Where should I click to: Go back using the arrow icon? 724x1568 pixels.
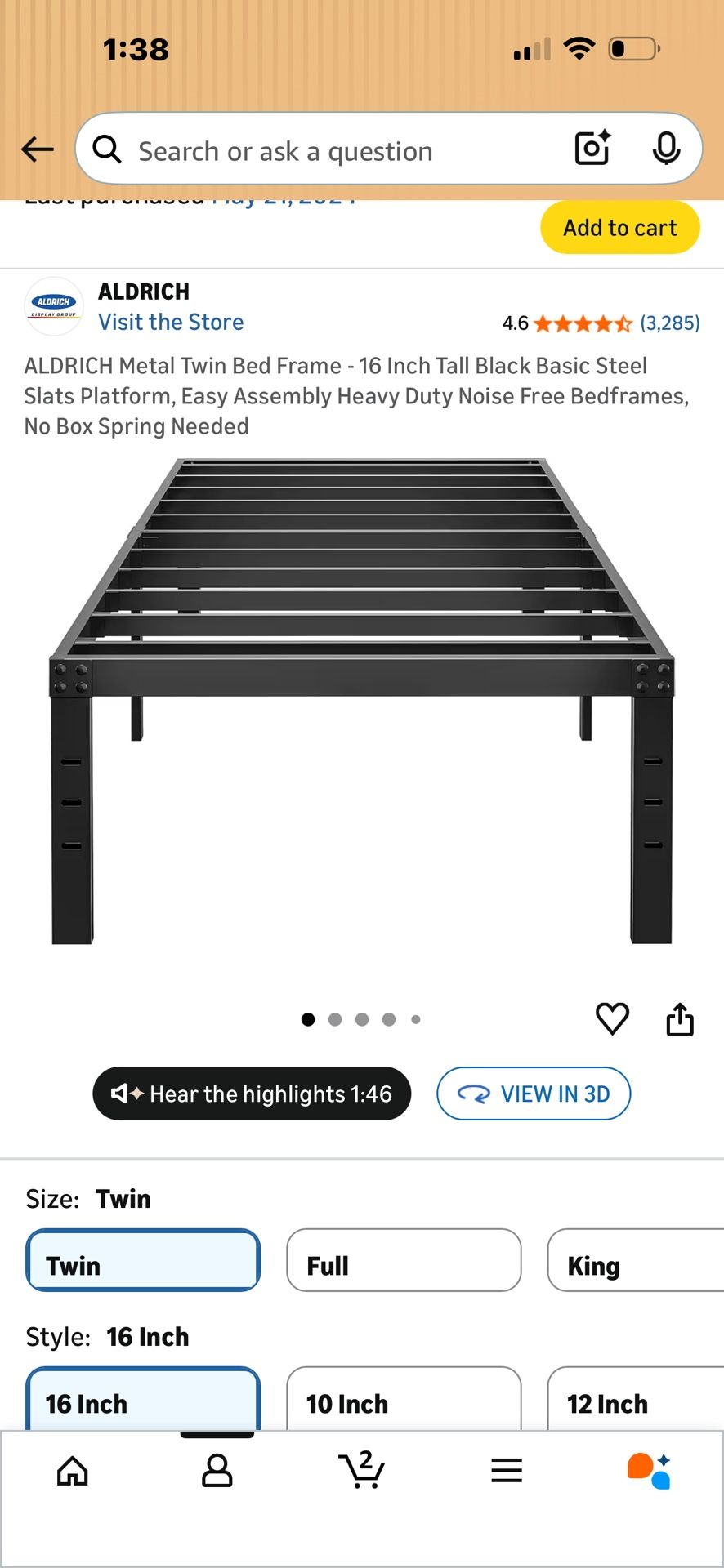pyautogui.click(x=38, y=149)
